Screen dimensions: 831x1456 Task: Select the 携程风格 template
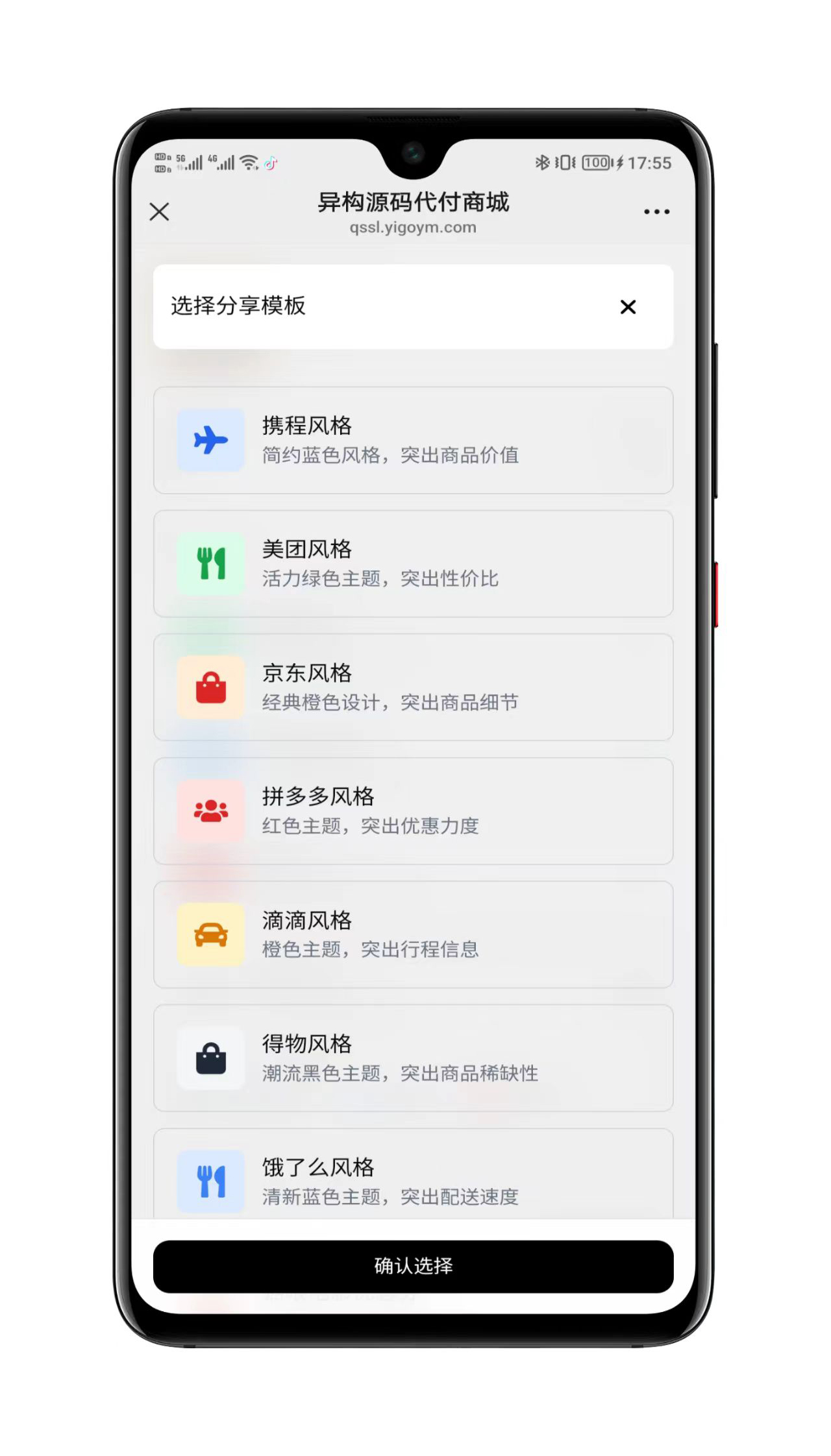(x=413, y=441)
